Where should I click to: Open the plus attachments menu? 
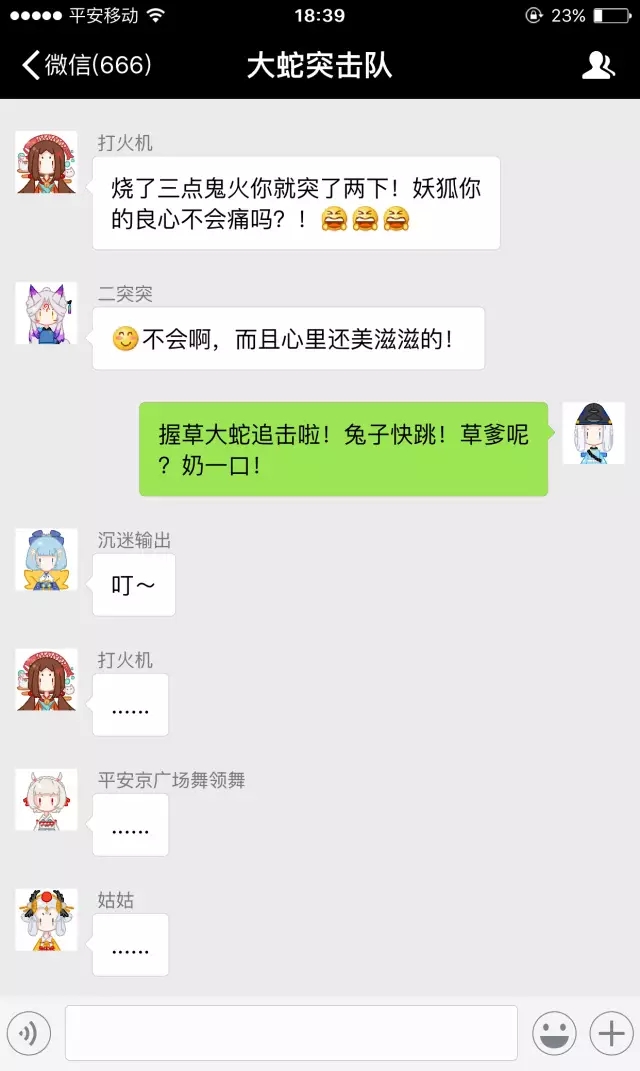pyautogui.click(x=610, y=1033)
